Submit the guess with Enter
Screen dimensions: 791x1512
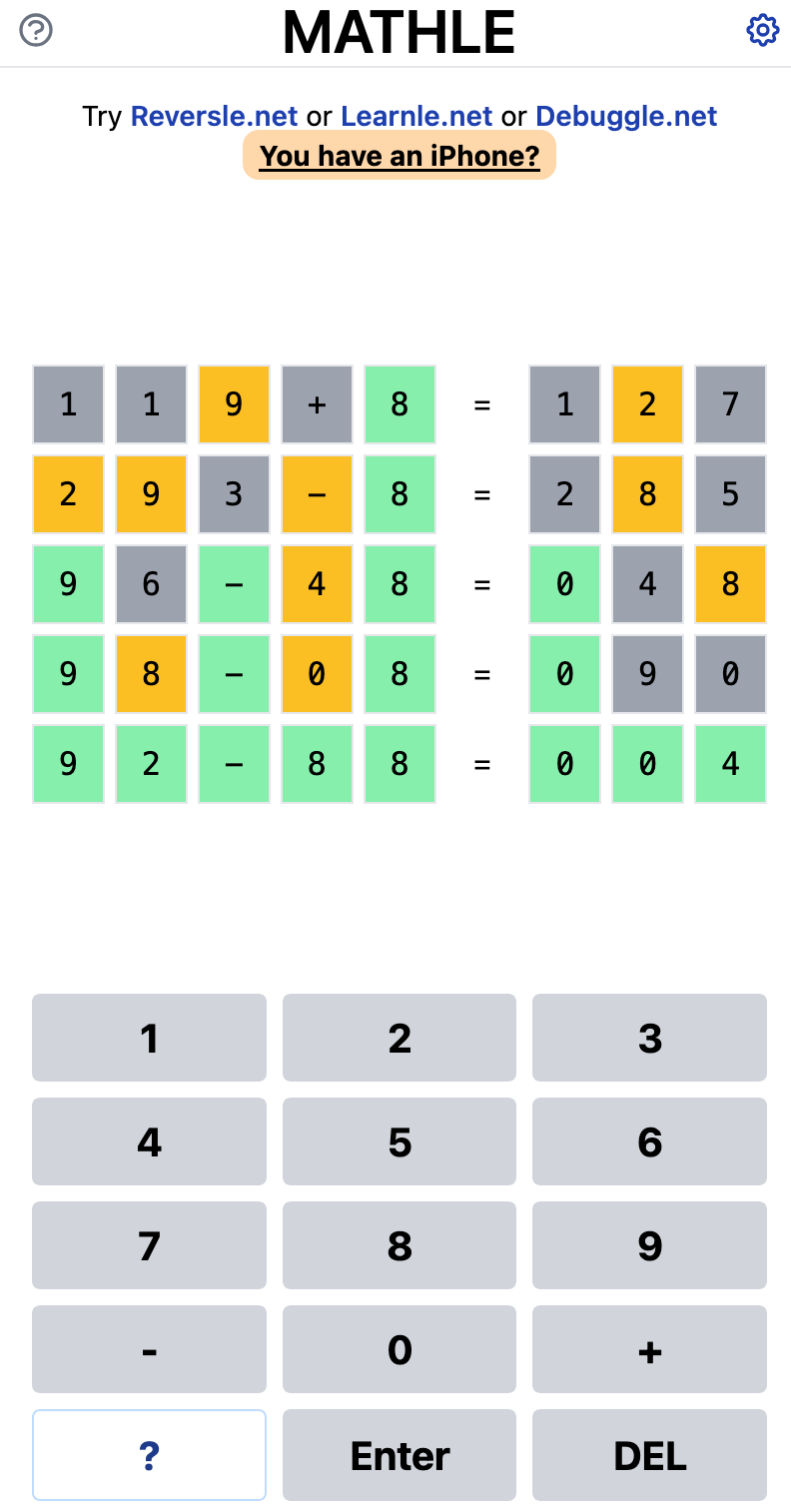[399, 1455]
